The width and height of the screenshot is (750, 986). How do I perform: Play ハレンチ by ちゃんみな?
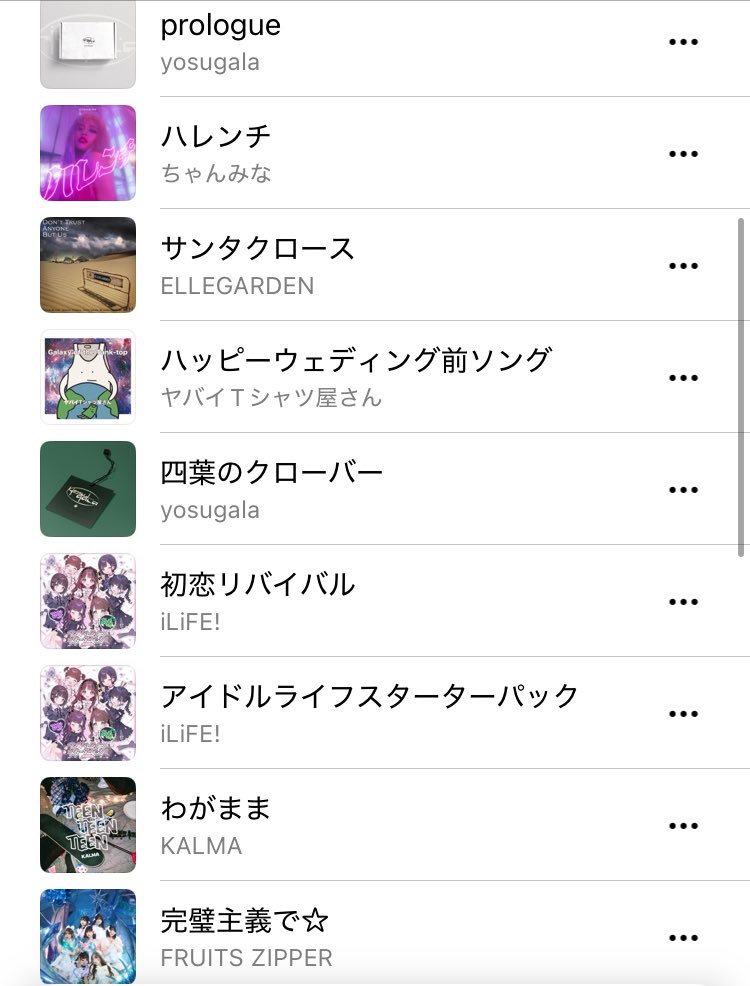216,136
